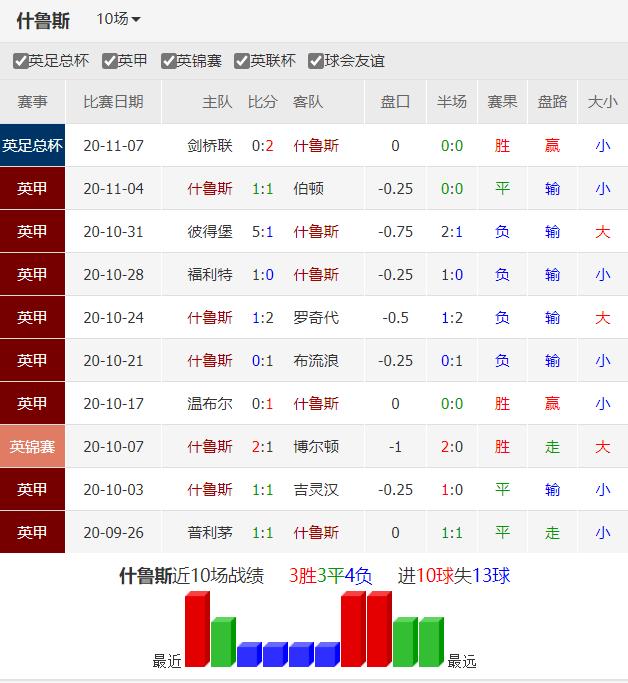Toggle the 球会友谊 checkbox
The image size is (628, 683).
coord(316,61)
